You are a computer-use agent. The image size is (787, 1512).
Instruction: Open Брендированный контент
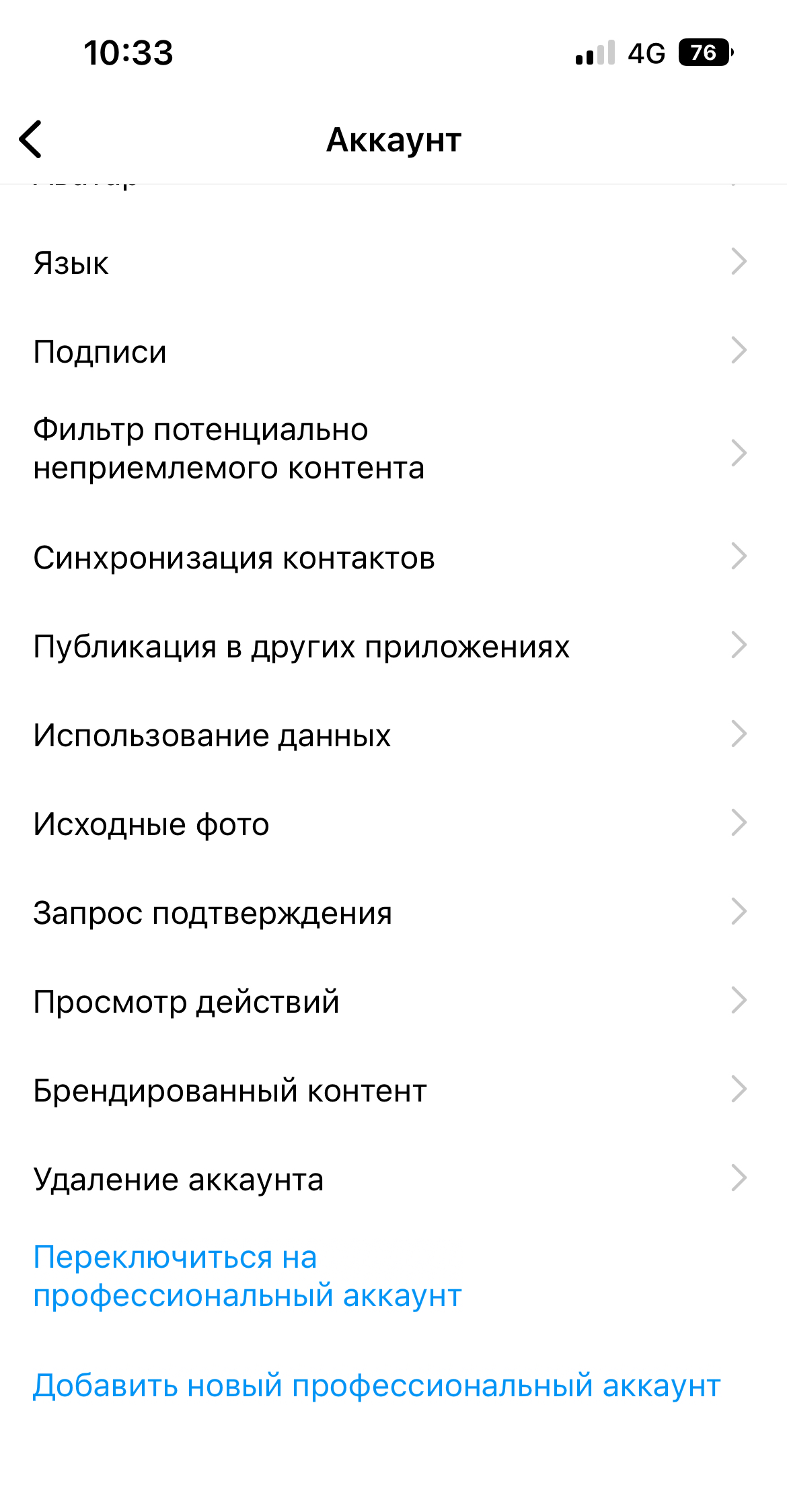(394, 1090)
